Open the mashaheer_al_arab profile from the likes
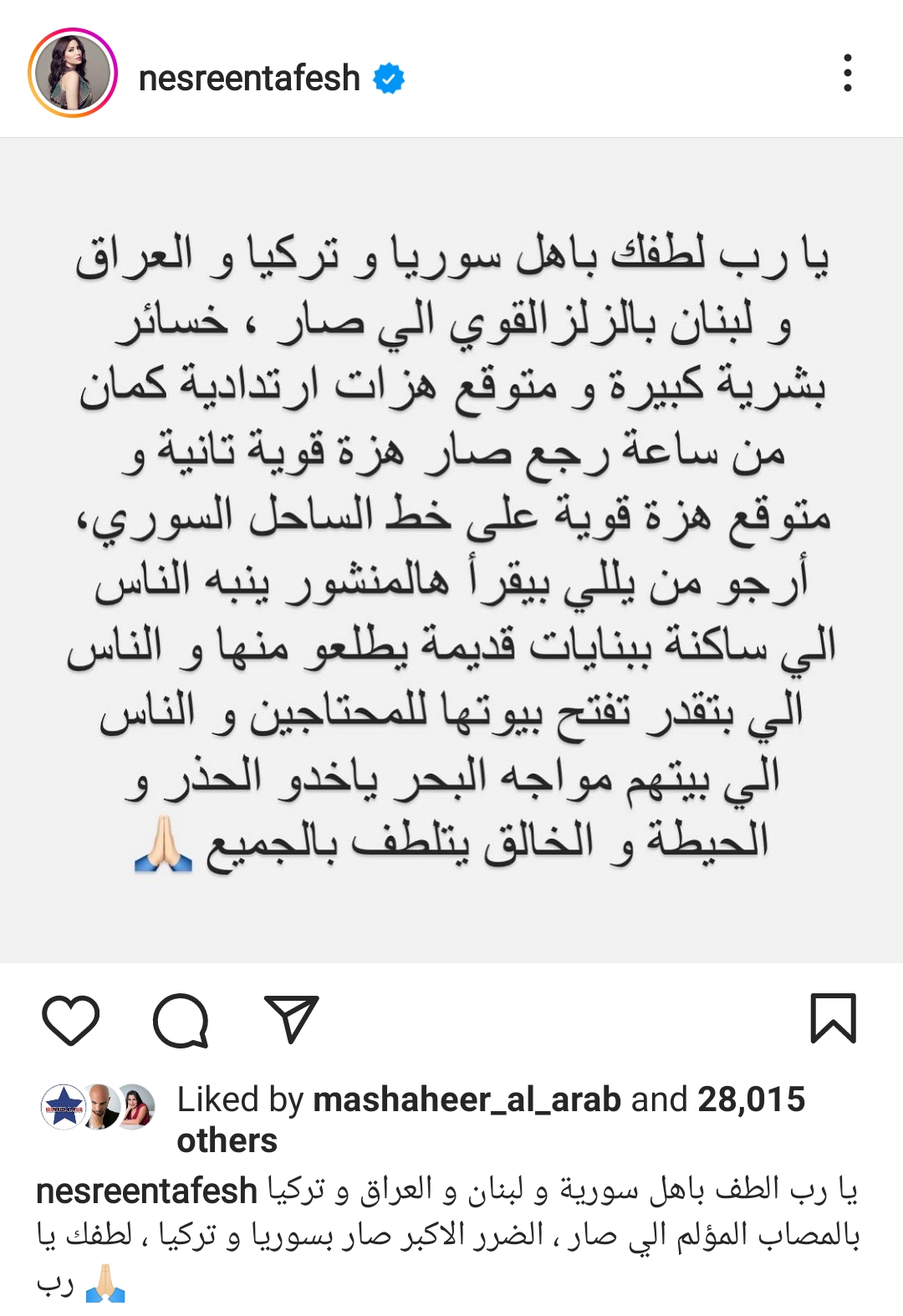Screen dimensions: 903x1316 tap(467, 1099)
